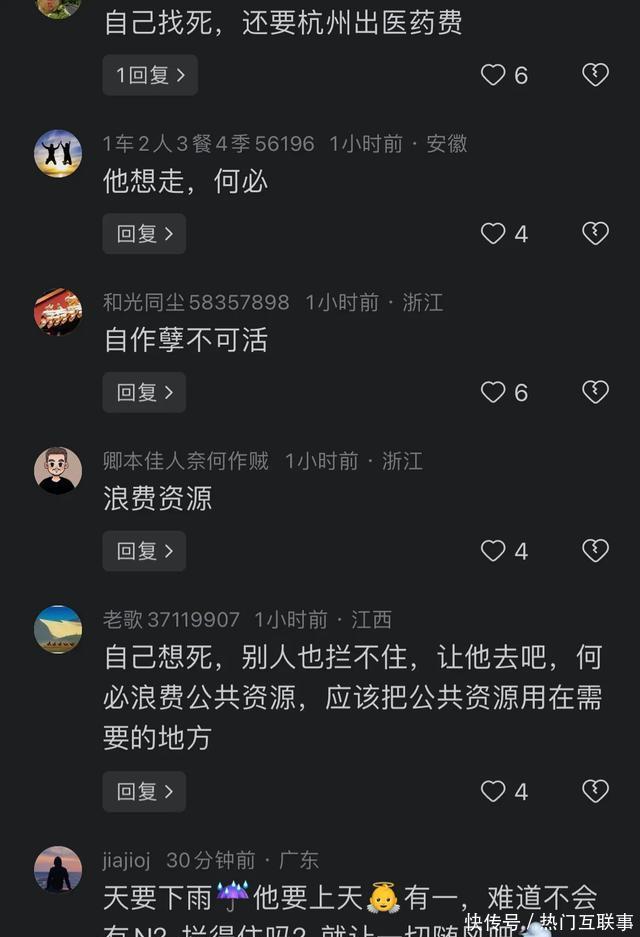Like 老歌 37119907's comment

click(x=494, y=792)
